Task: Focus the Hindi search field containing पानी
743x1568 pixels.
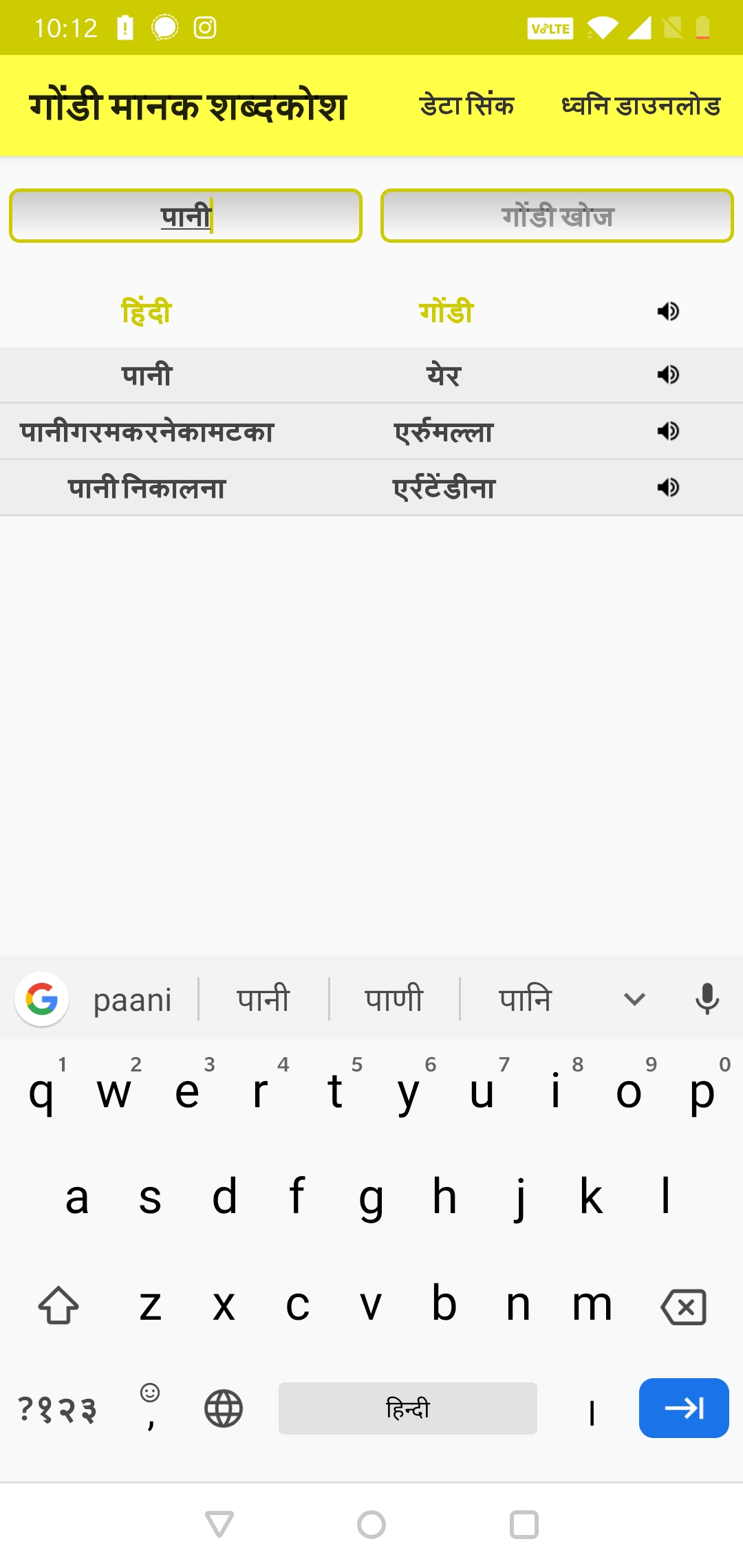Action: point(186,216)
